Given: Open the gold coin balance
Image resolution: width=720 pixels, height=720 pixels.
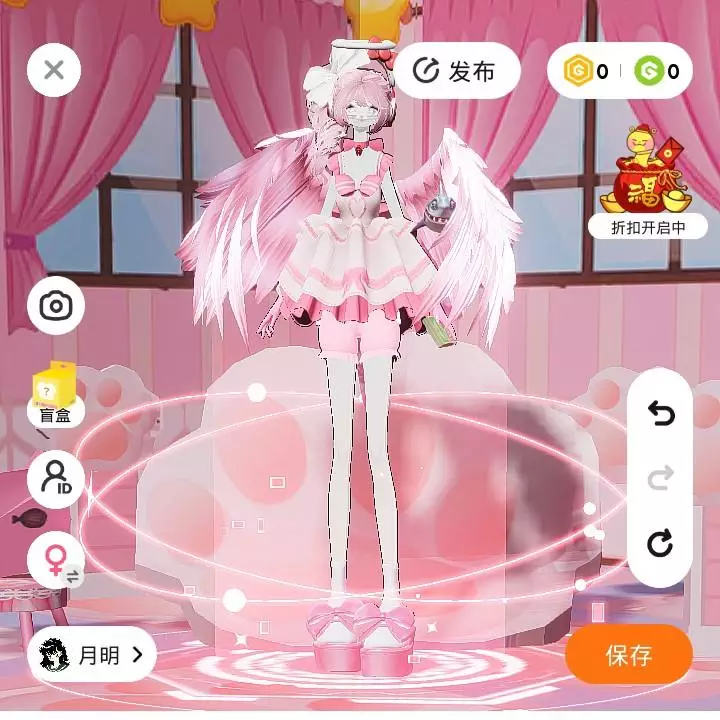Looking at the screenshot, I should coord(586,71).
